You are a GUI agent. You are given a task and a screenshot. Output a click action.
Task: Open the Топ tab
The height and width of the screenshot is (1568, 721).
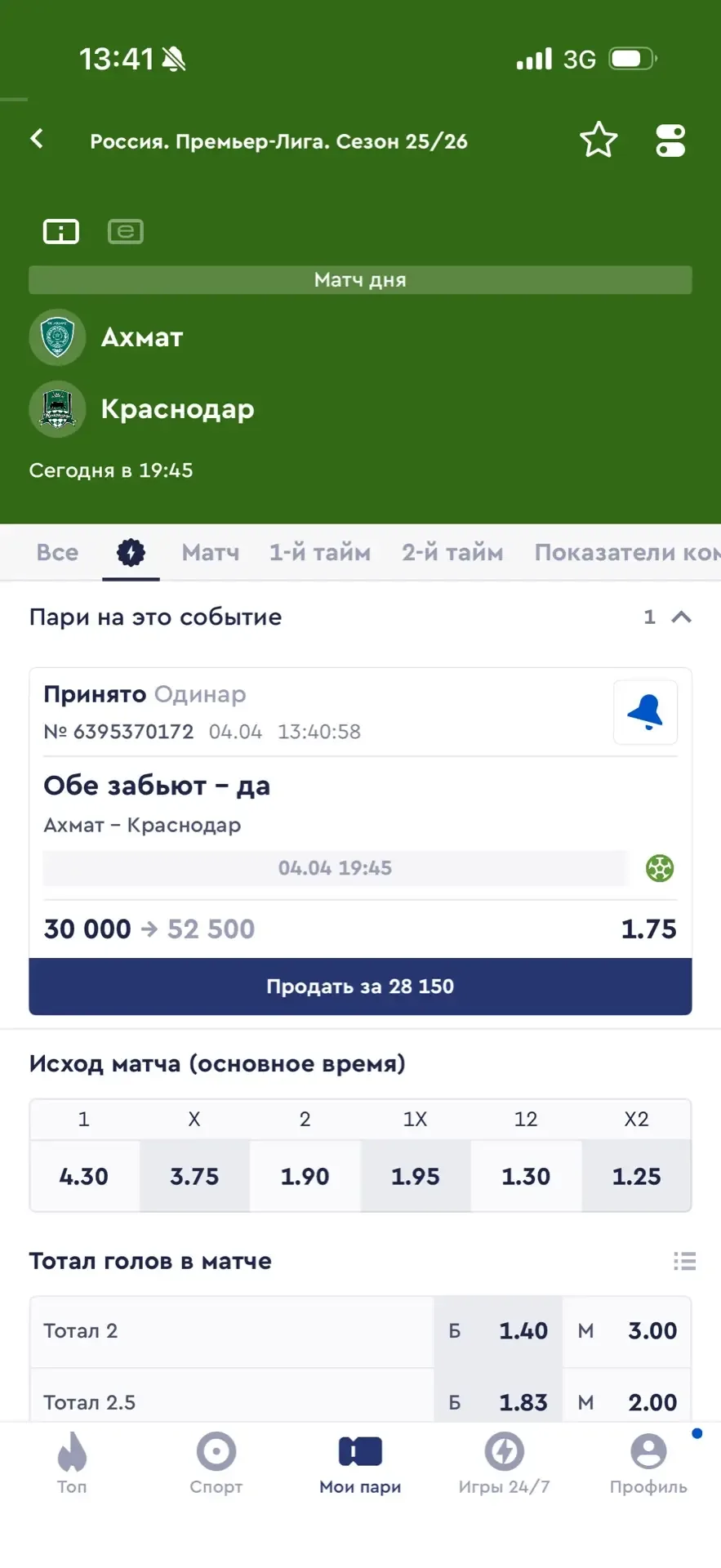pos(72,1463)
